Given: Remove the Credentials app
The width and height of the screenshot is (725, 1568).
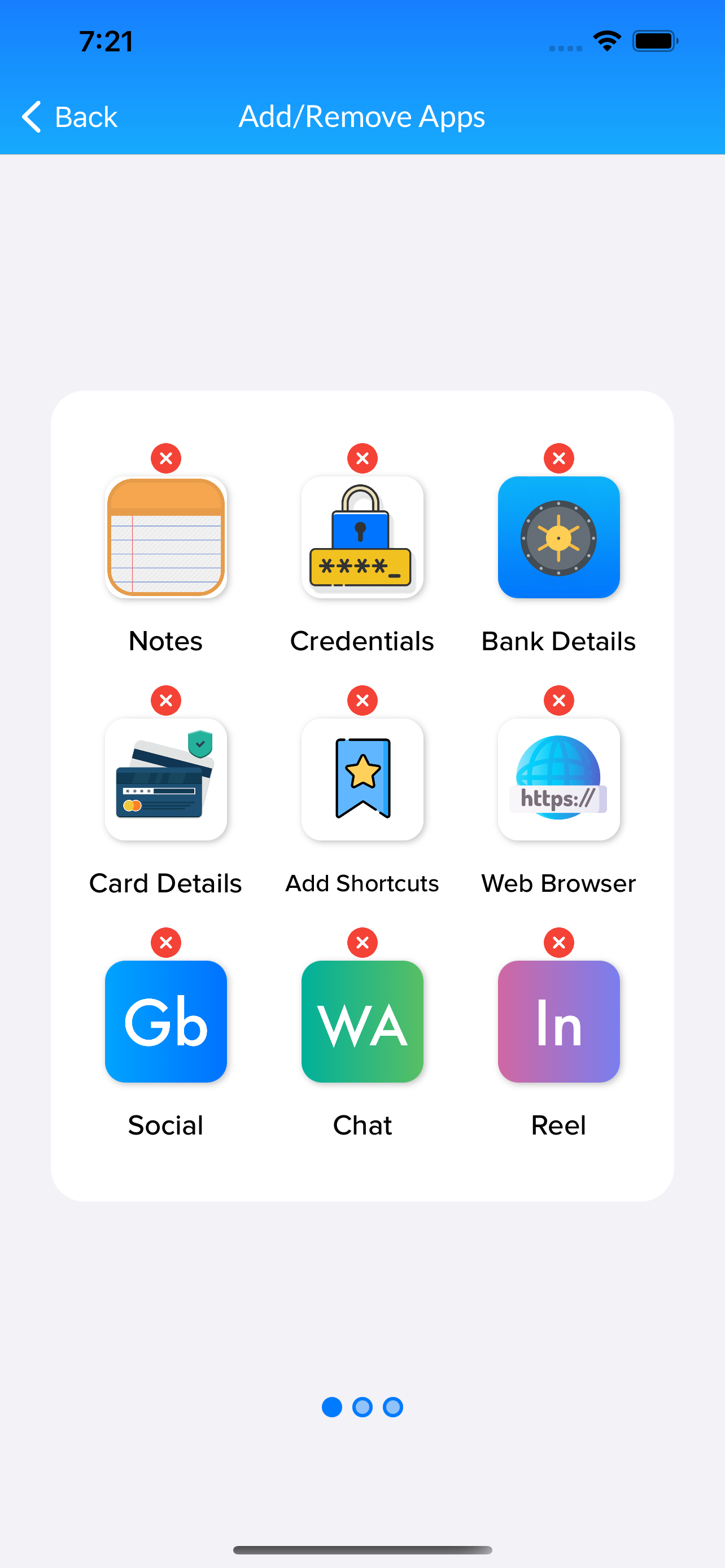Looking at the screenshot, I should click(x=362, y=458).
